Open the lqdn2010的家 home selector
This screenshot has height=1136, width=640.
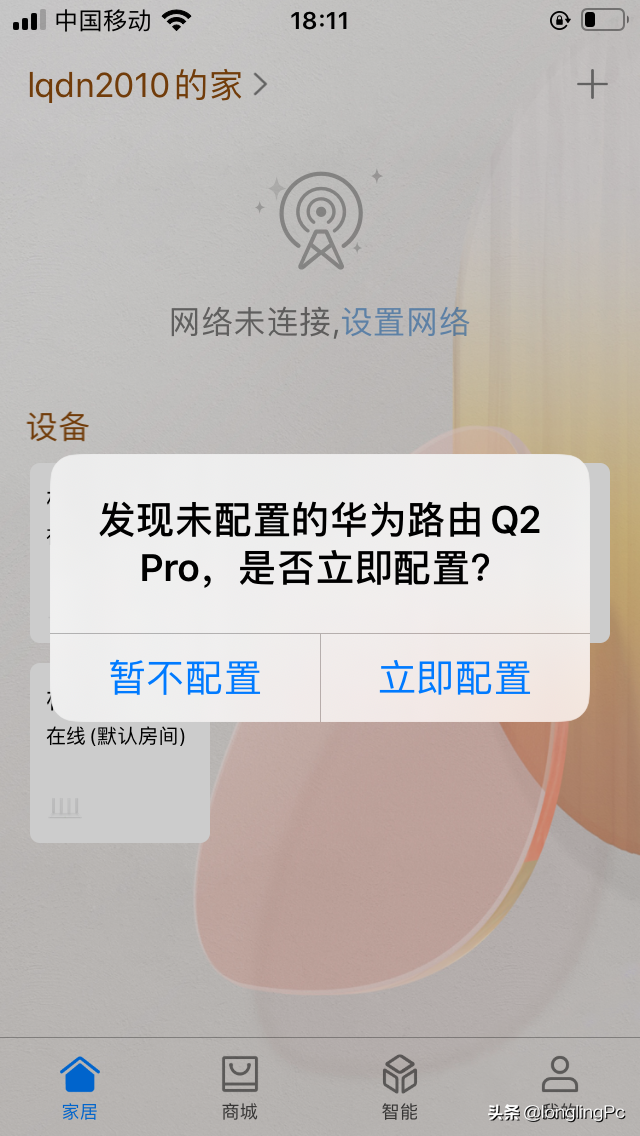tap(147, 85)
